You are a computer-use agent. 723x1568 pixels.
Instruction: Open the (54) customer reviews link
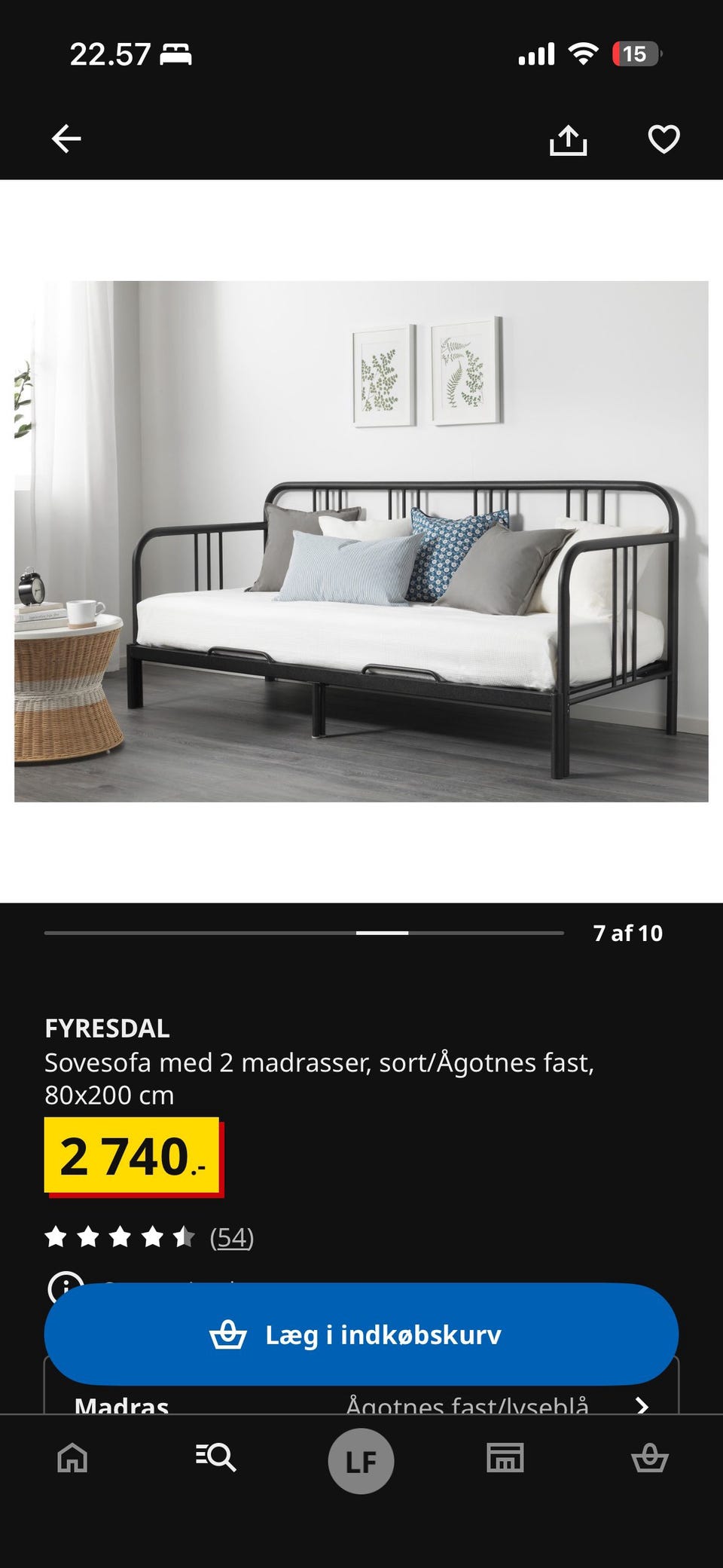click(x=232, y=1236)
